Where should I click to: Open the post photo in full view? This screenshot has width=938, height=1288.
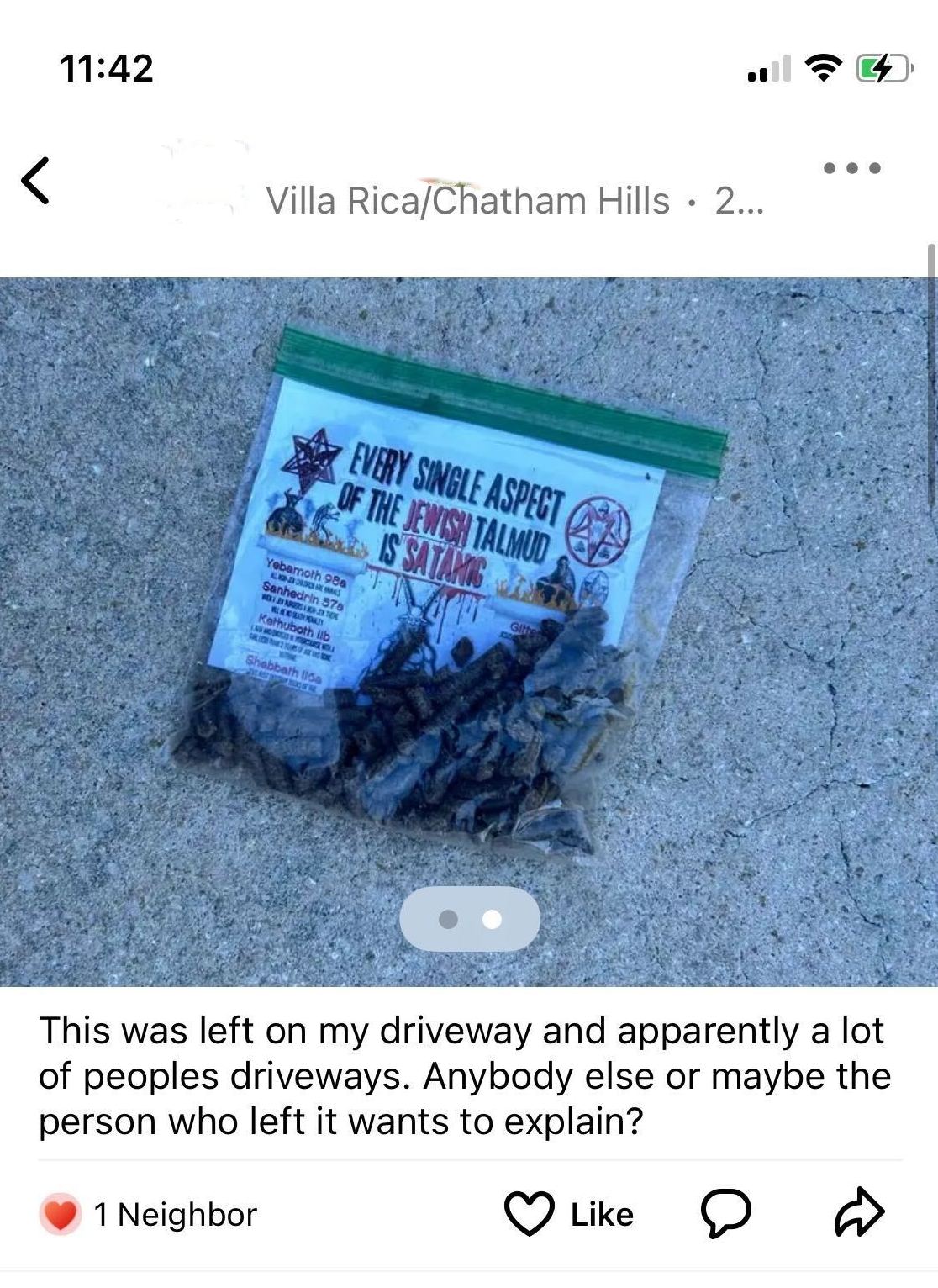[469, 589]
